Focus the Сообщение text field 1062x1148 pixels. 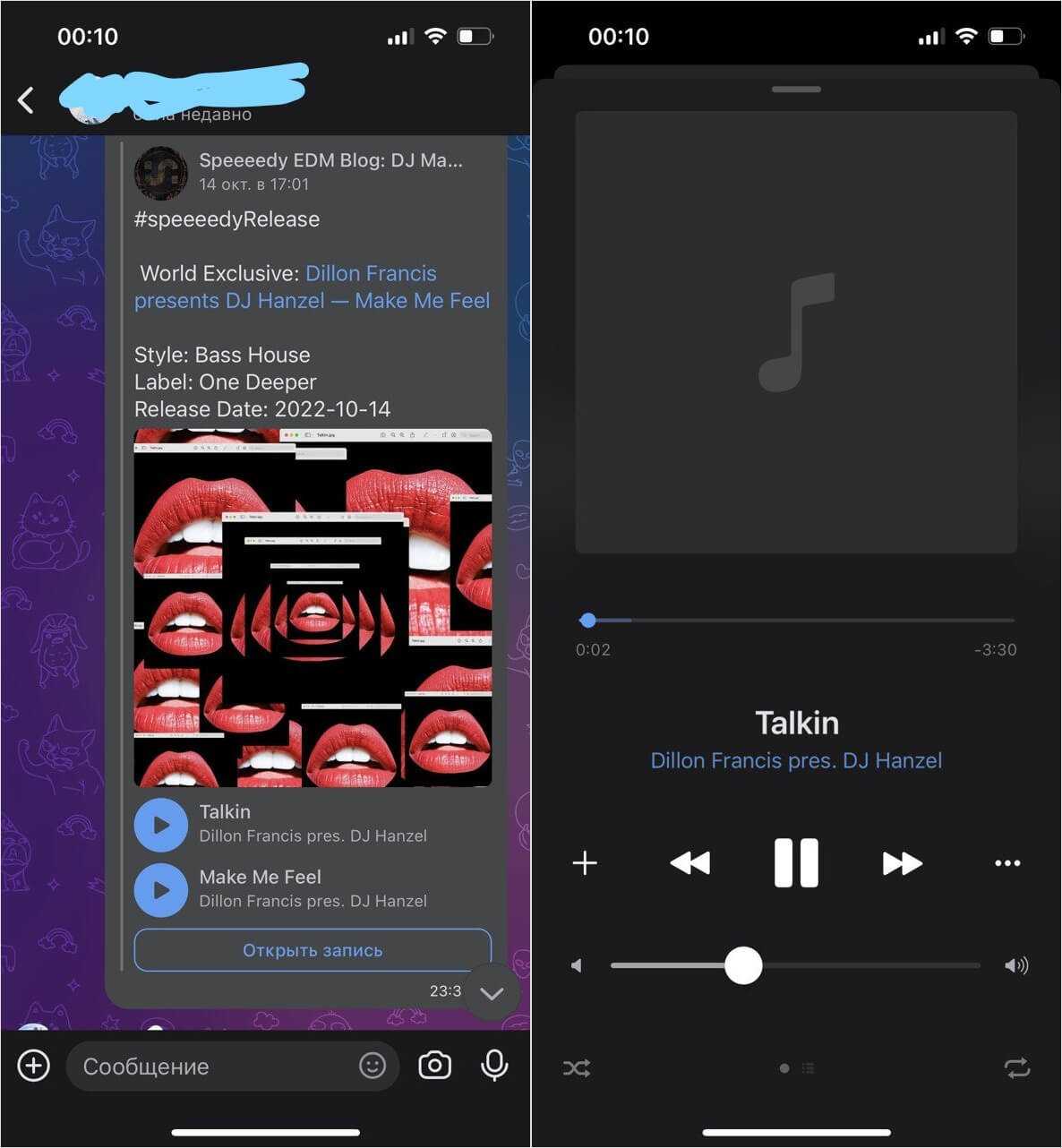[x=215, y=1066]
